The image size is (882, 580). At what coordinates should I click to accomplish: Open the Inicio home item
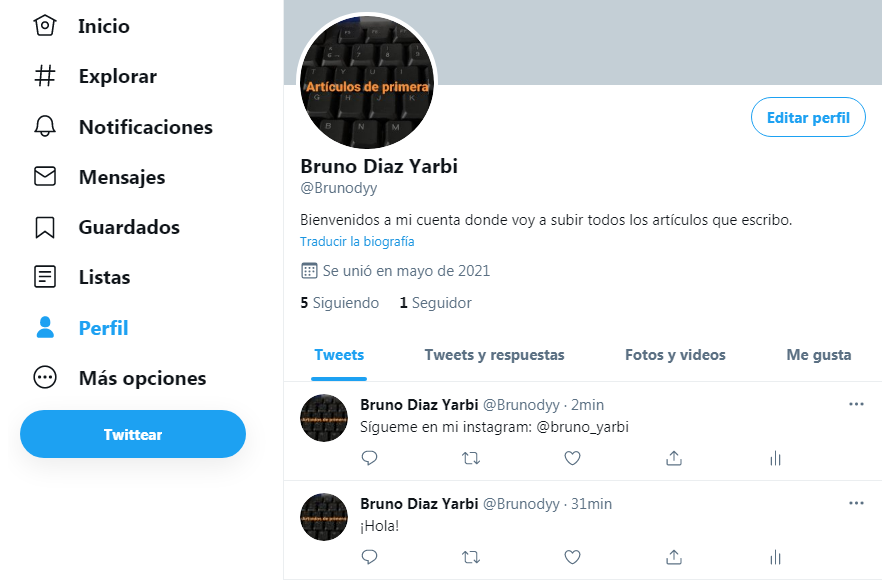[103, 26]
